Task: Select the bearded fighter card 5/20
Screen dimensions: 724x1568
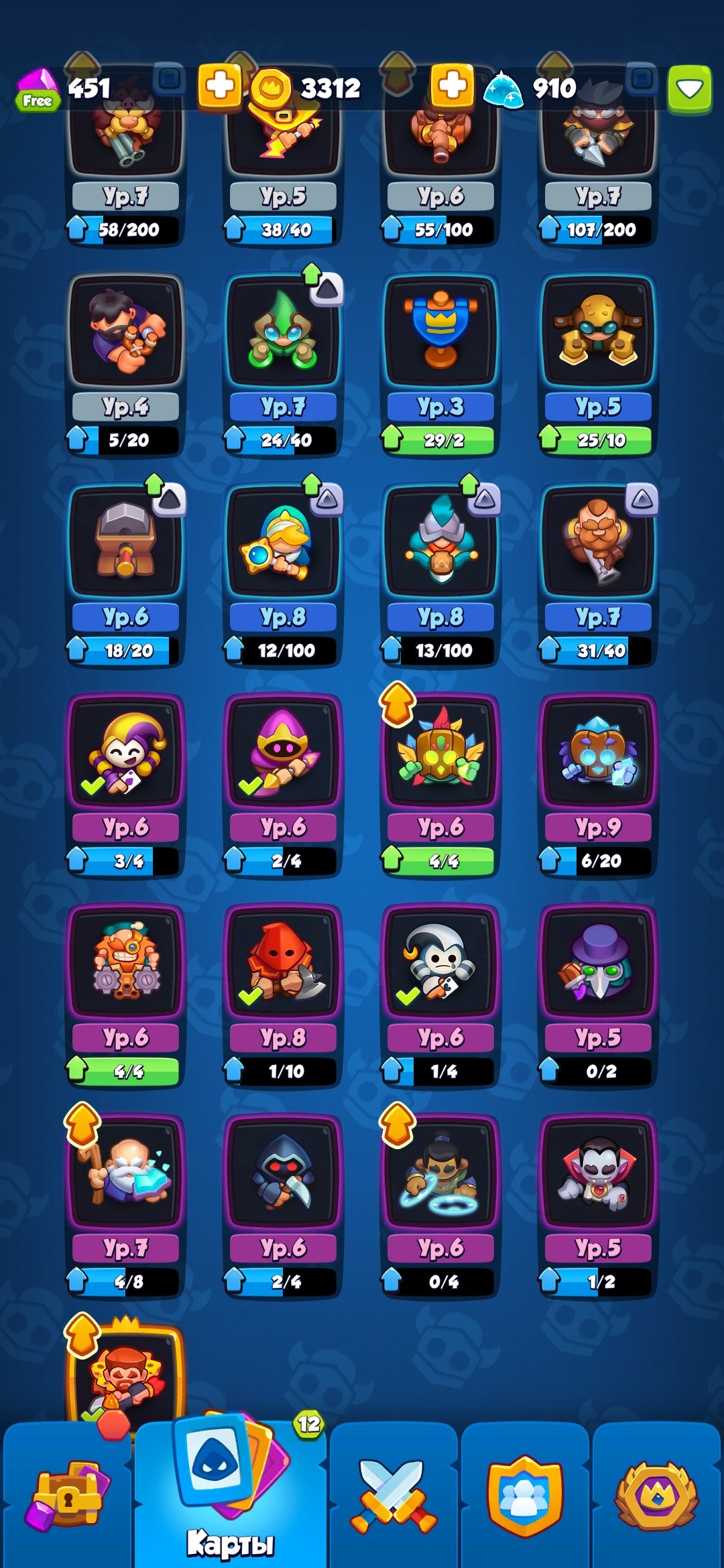Action: pyautogui.click(x=125, y=365)
